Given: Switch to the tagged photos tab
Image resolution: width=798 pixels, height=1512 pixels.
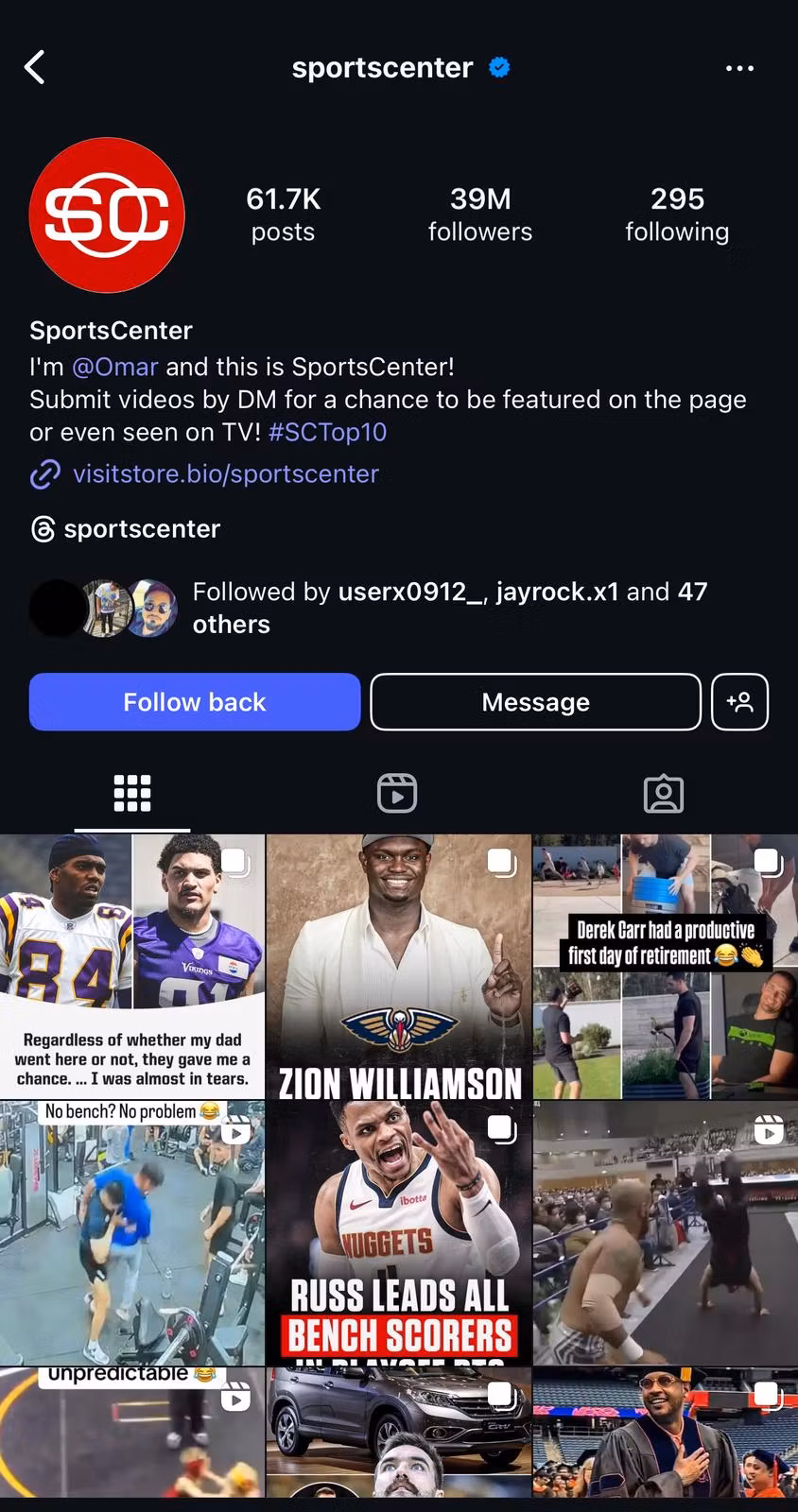Looking at the screenshot, I should click(x=663, y=794).
